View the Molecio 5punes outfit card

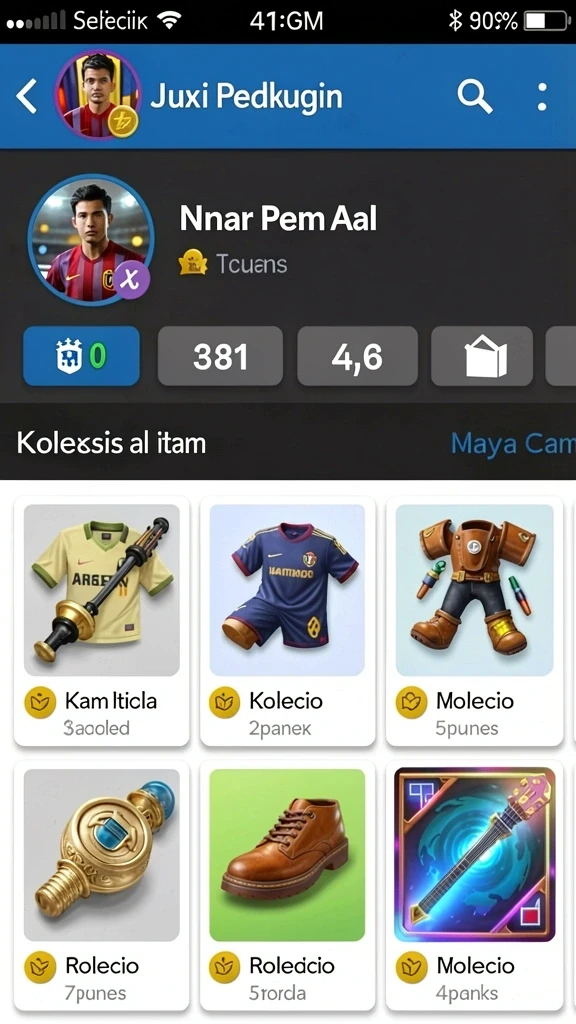point(474,621)
